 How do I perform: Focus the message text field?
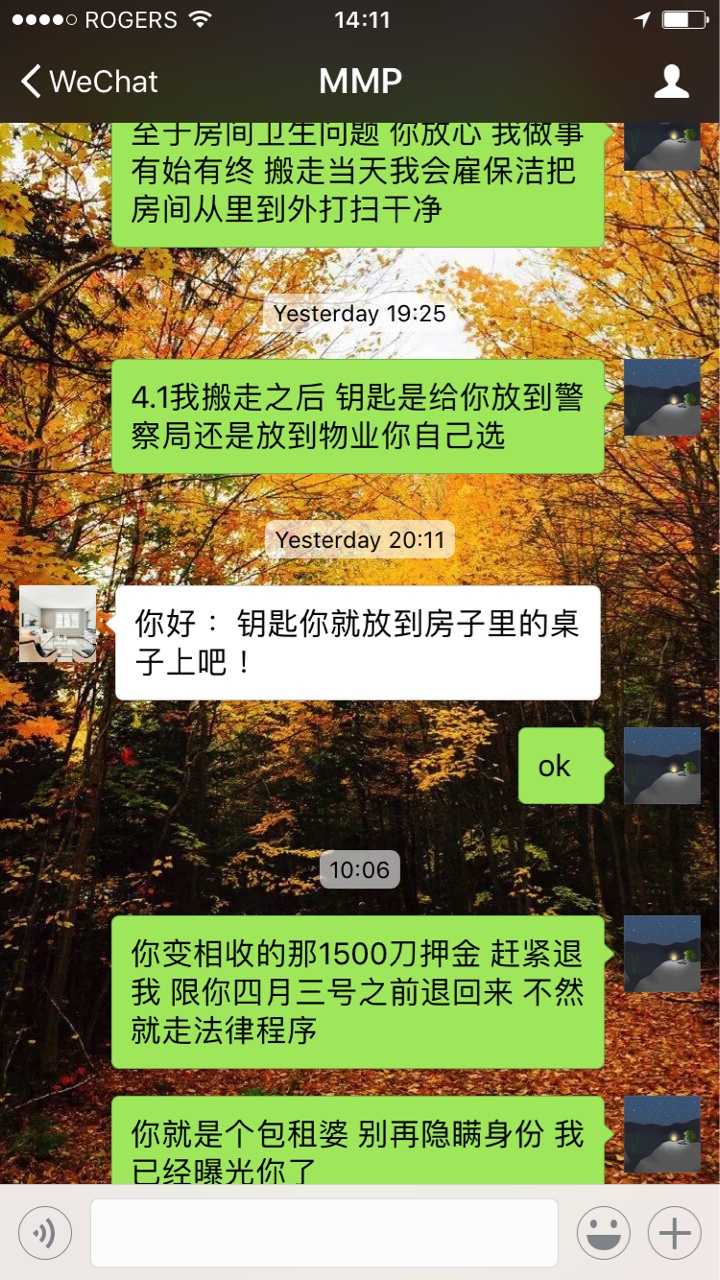pyautogui.click(x=324, y=1233)
